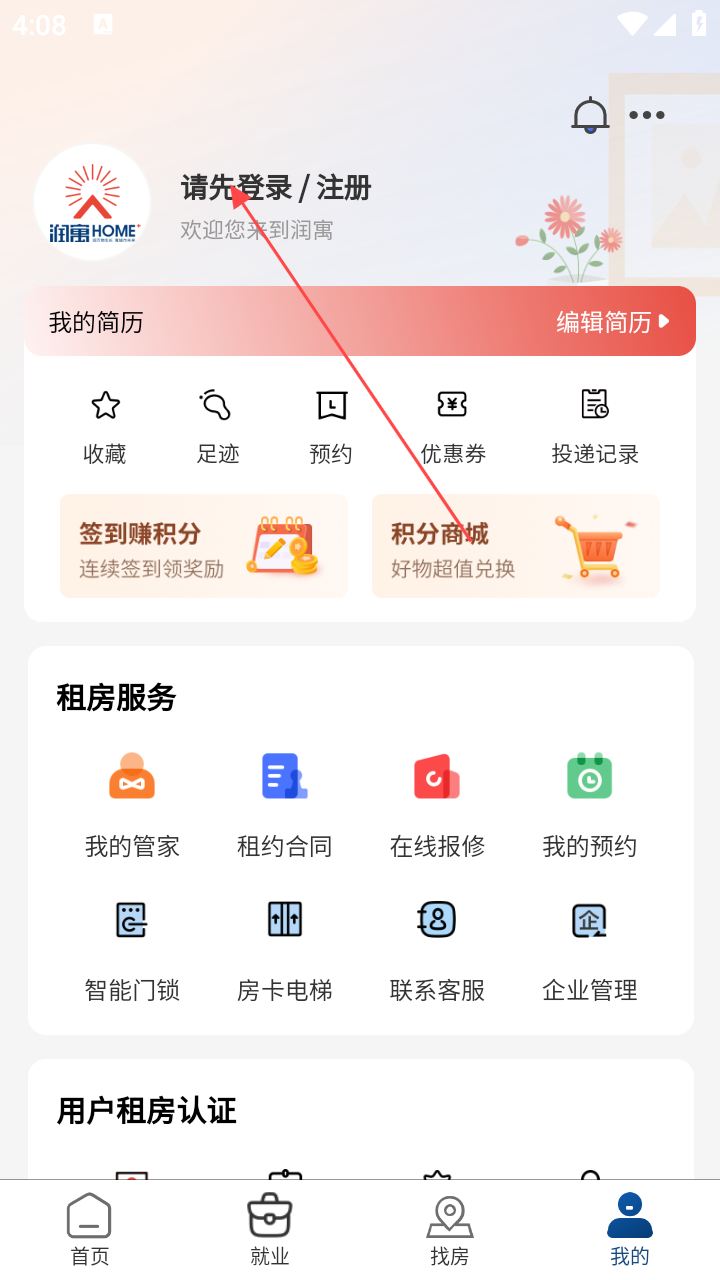This screenshot has height=1280, width=720.
Task: Open 我的管家 service
Action: [x=132, y=804]
